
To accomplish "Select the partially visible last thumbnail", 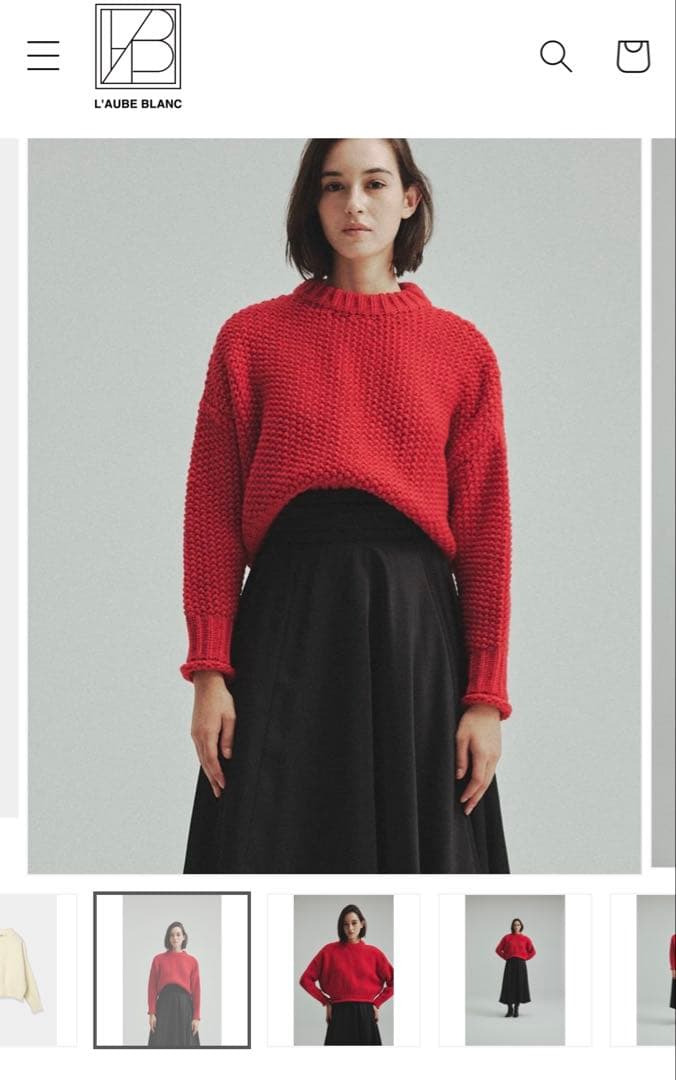I will tap(652, 969).
